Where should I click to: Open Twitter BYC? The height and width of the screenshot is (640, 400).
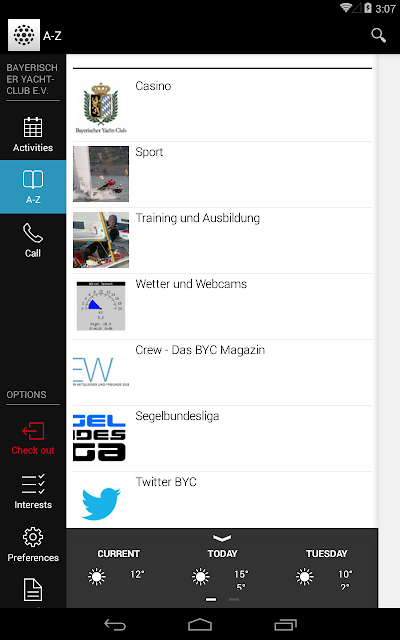222,500
